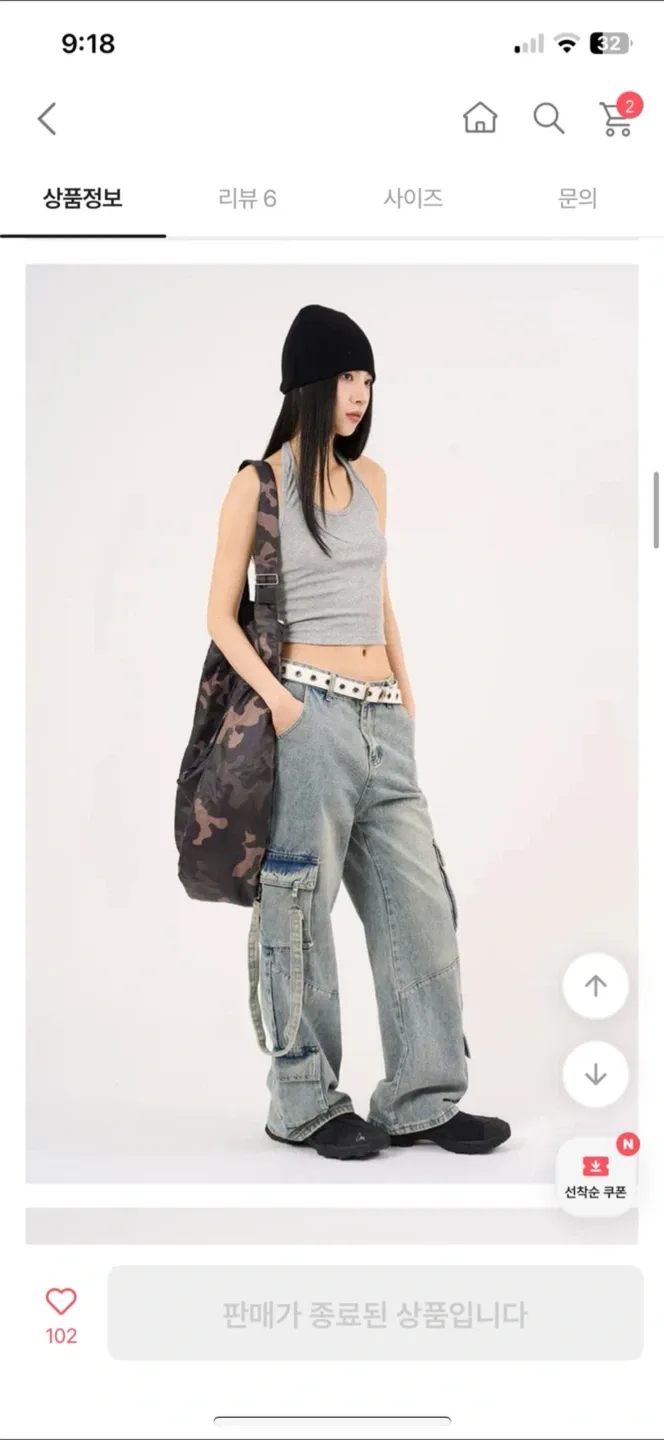Switch to the 사이즈 tab
The image size is (664, 1440).
point(413,198)
